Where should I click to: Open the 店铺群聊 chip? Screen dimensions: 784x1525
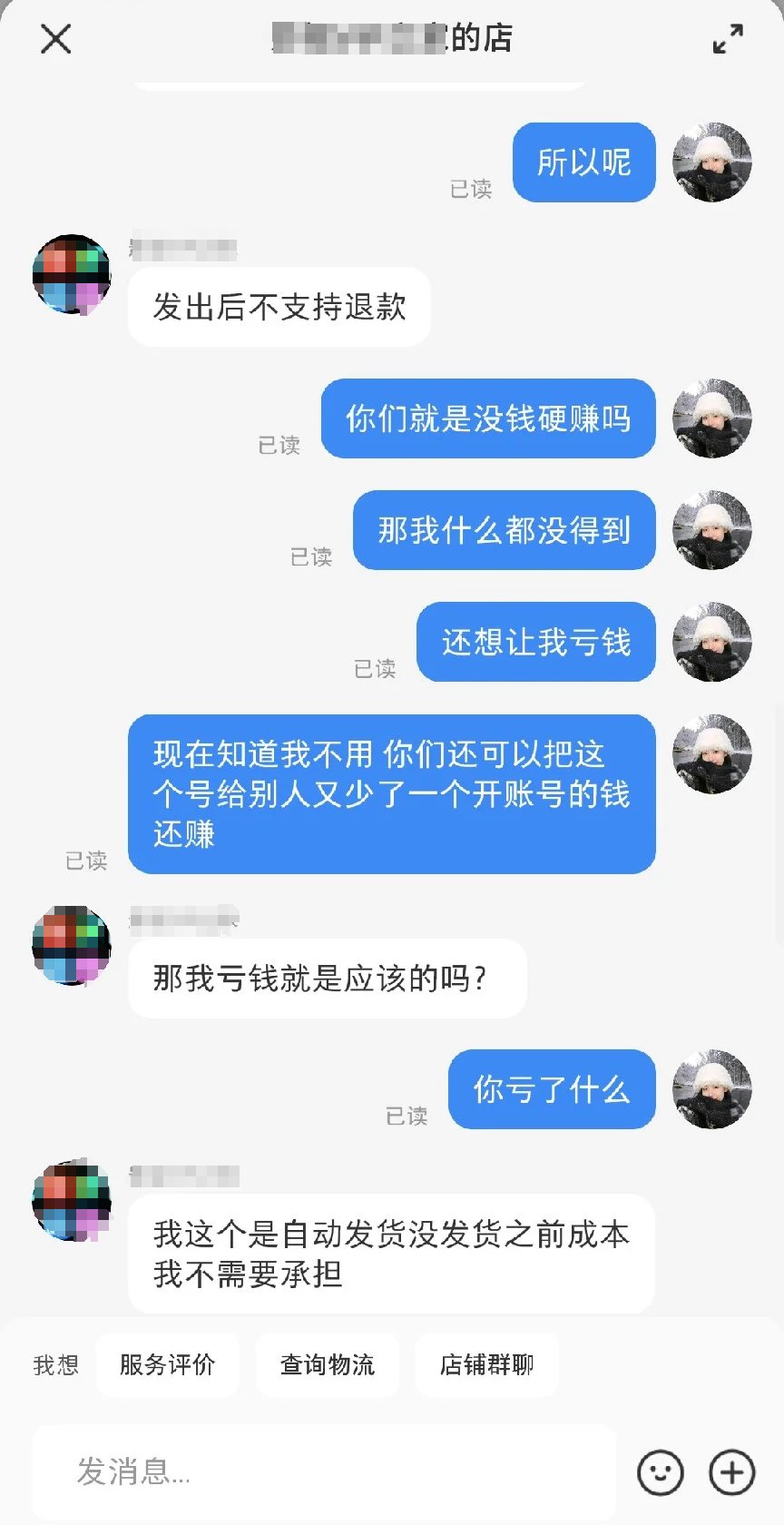486,1364
